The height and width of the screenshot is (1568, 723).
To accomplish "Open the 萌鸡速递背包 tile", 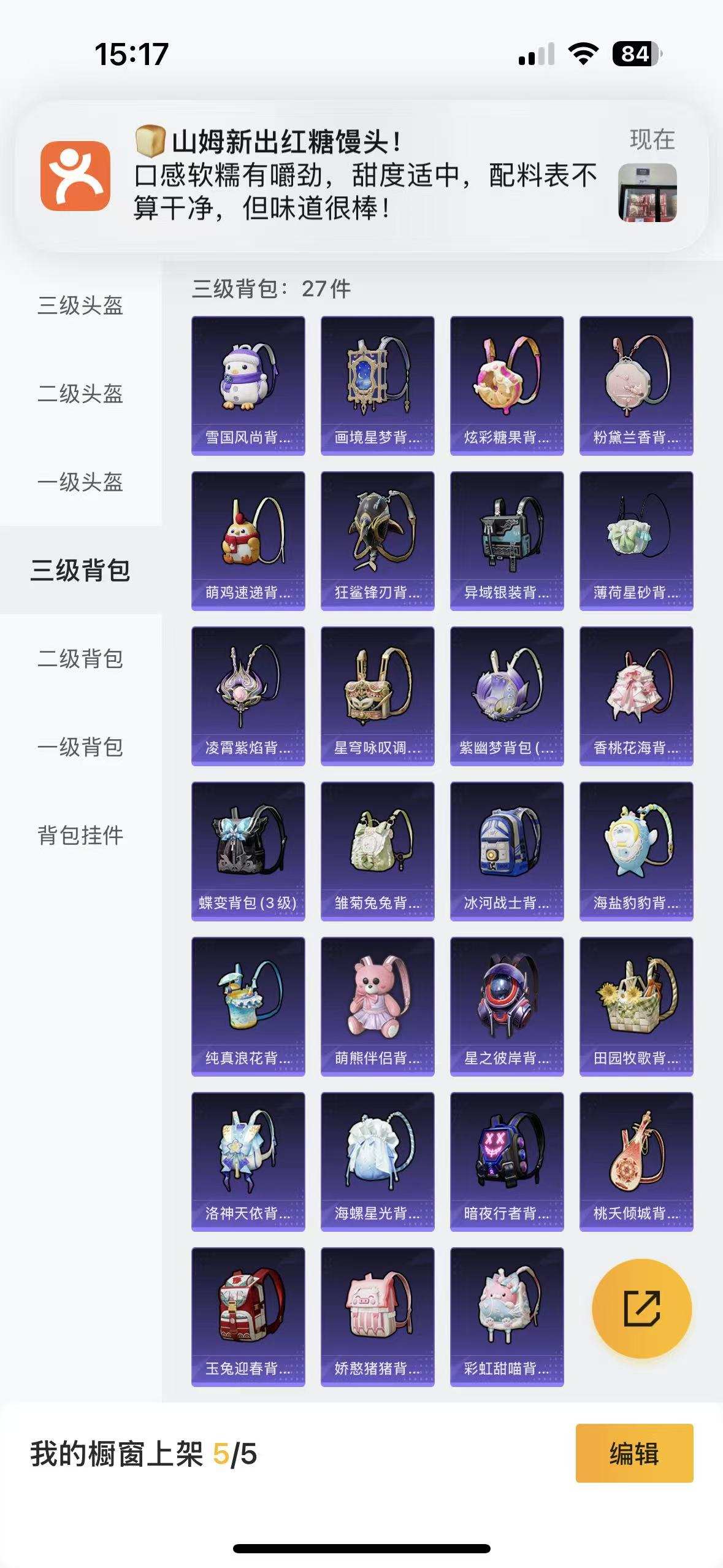I will [248, 540].
